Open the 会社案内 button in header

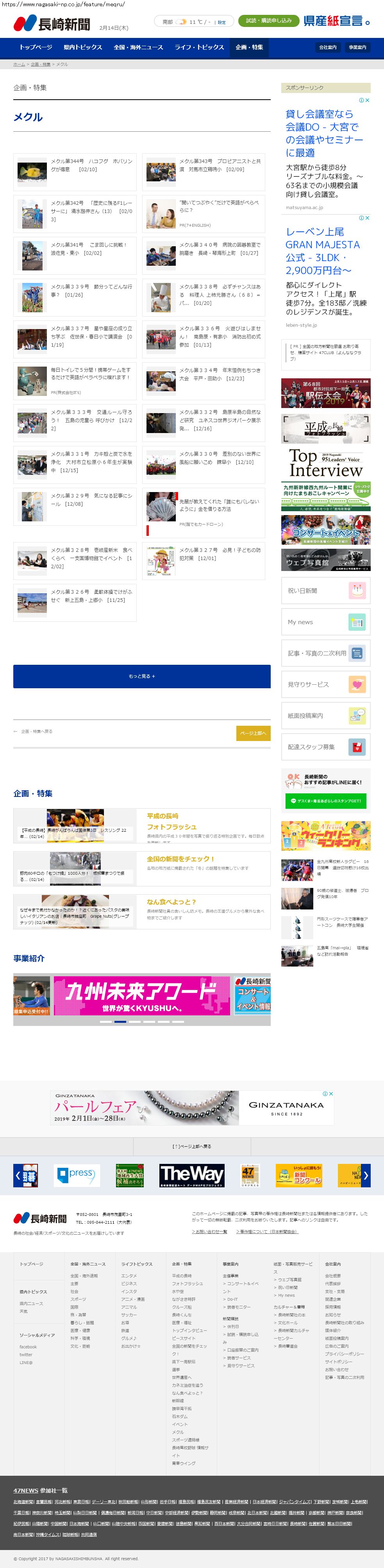point(327,47)
